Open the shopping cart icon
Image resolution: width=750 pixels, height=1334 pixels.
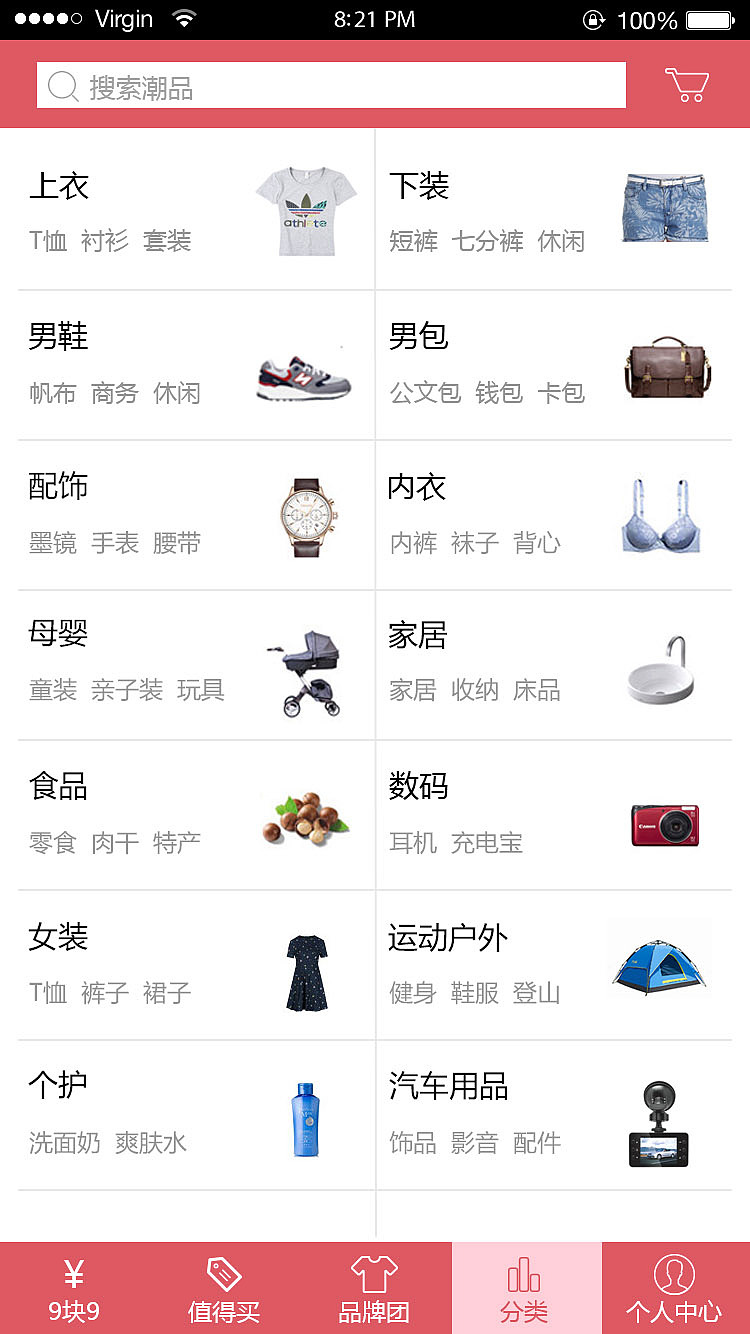coord(686,85)
